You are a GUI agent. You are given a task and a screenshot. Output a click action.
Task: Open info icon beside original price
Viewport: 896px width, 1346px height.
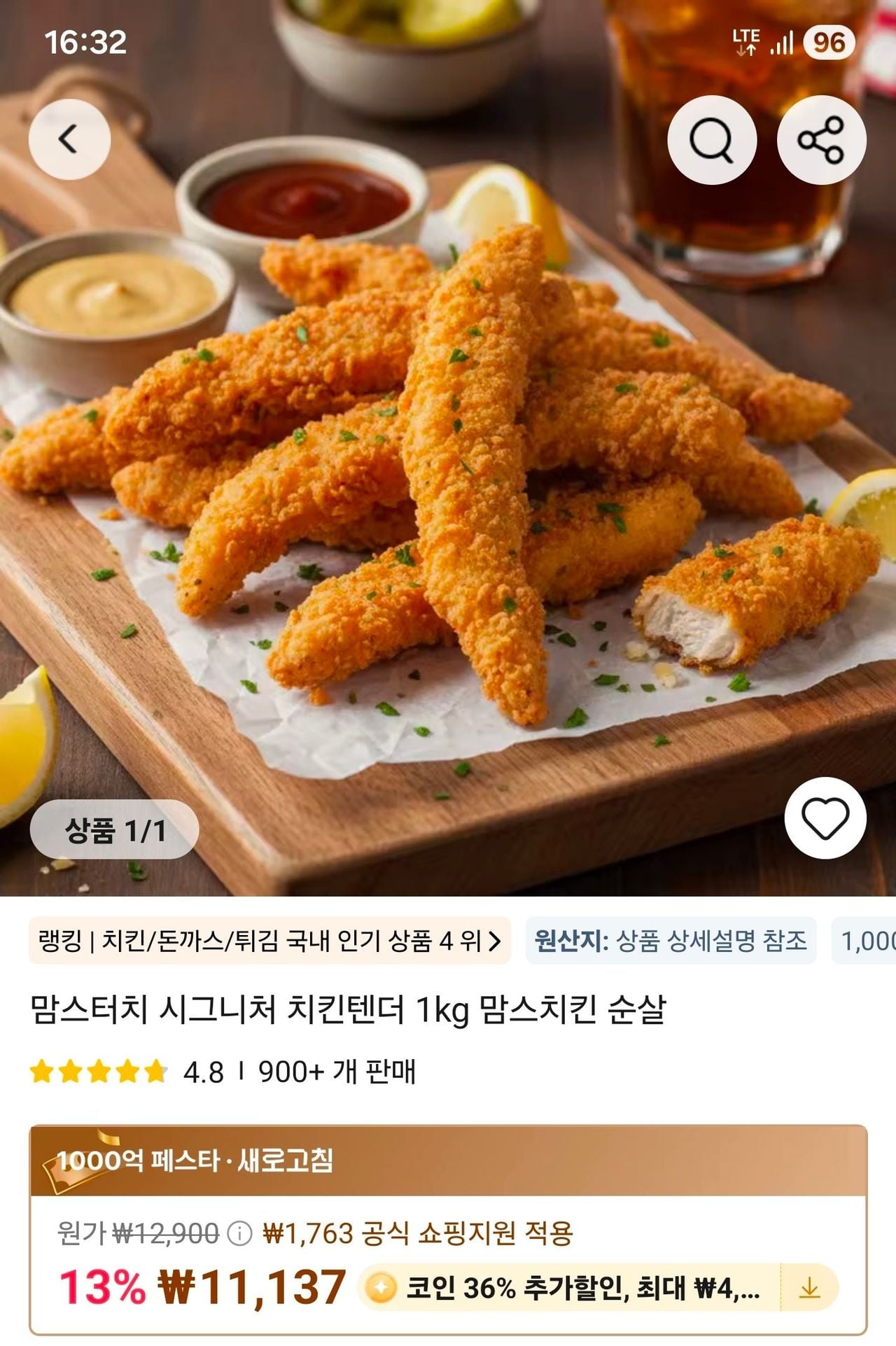click(240, 1233)
